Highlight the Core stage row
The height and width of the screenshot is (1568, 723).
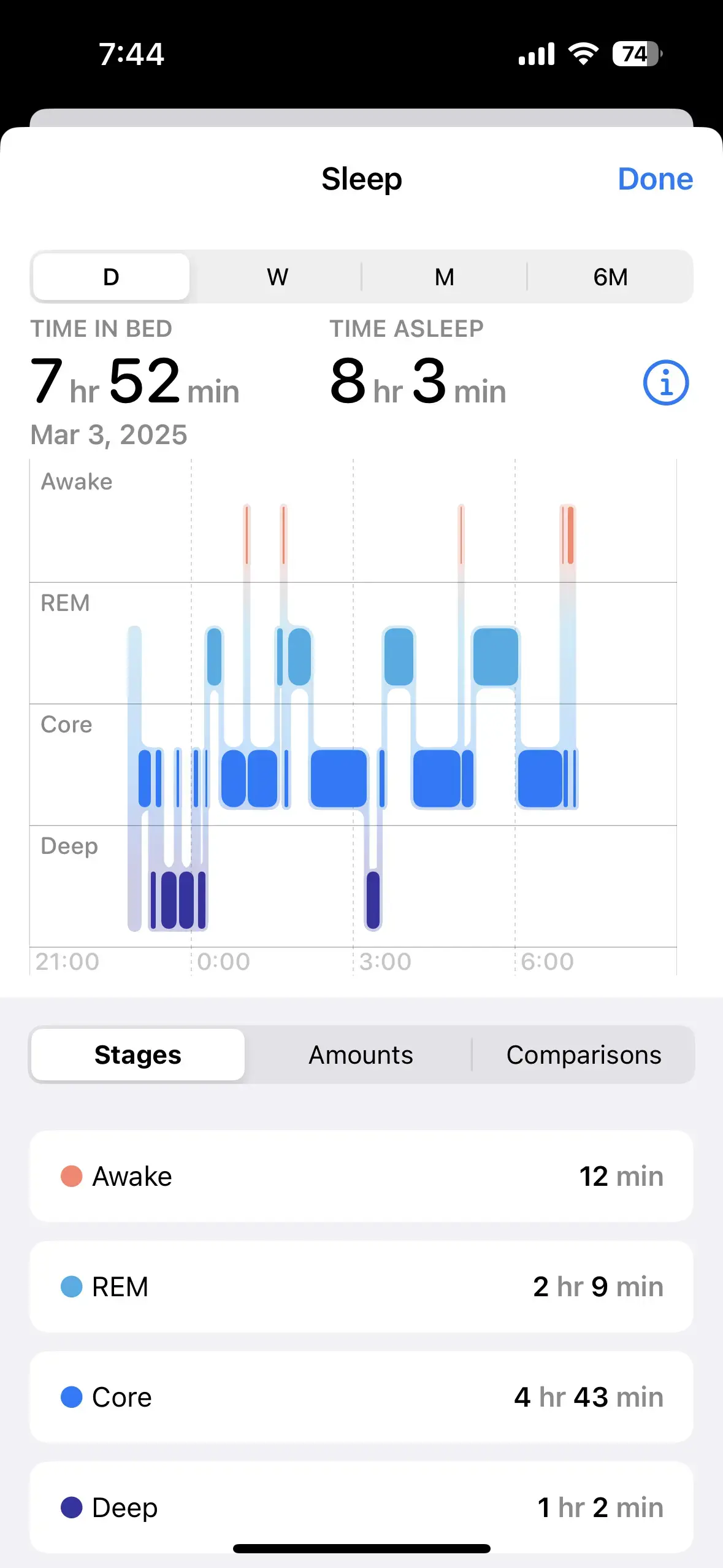click(361, 1397)
